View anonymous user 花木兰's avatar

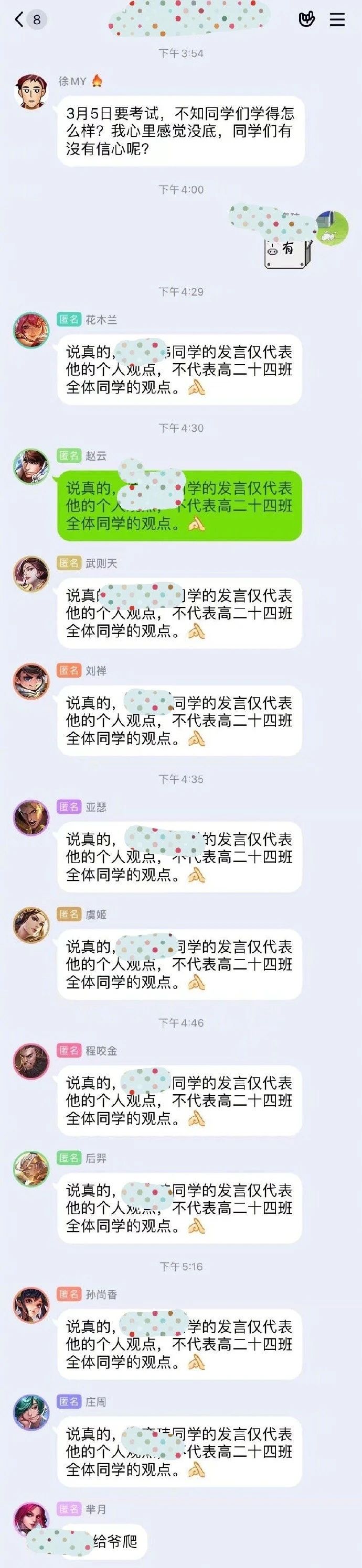point(31,331)
